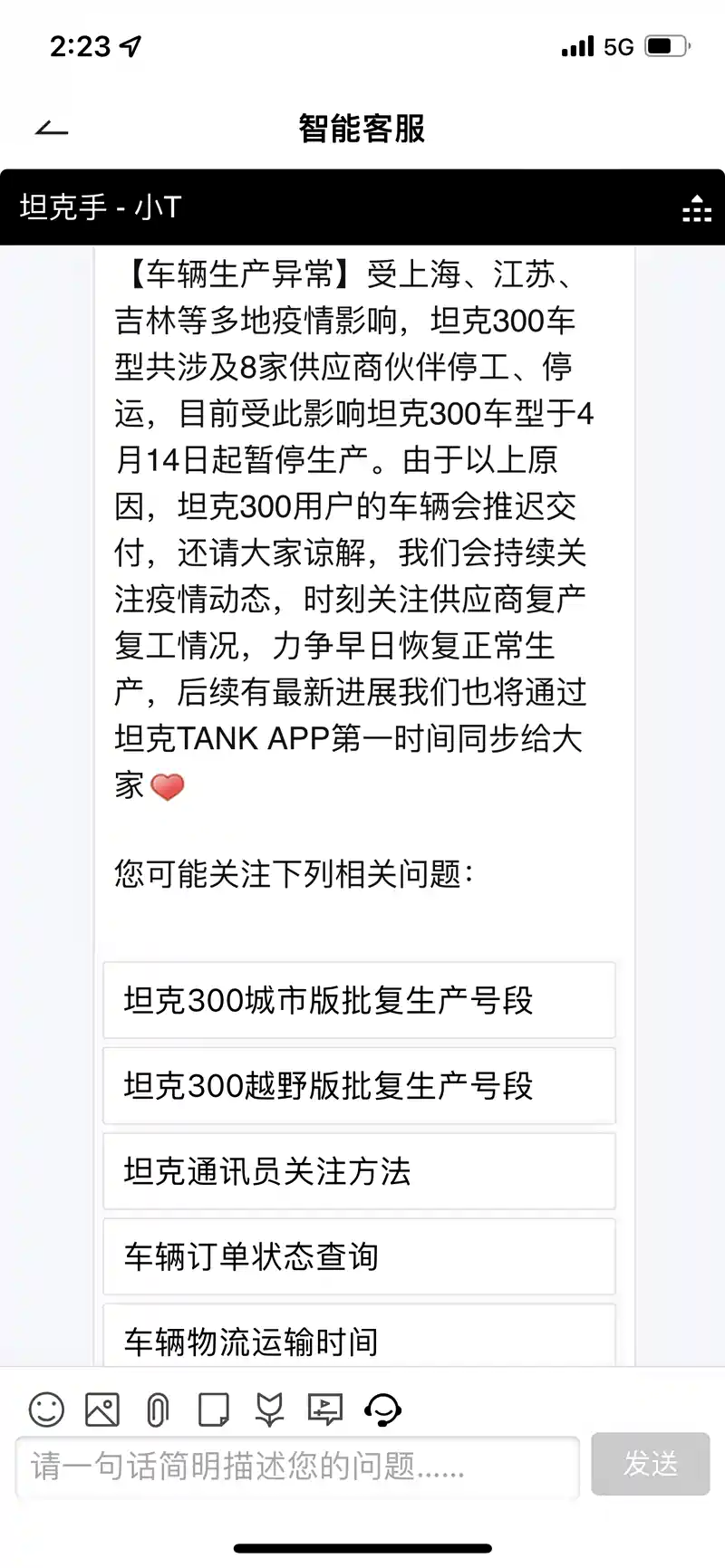The width and height of the screenshot is (725, 1568).
Task: Attach a file with the paperclip
Action: tap(158, 1409)
